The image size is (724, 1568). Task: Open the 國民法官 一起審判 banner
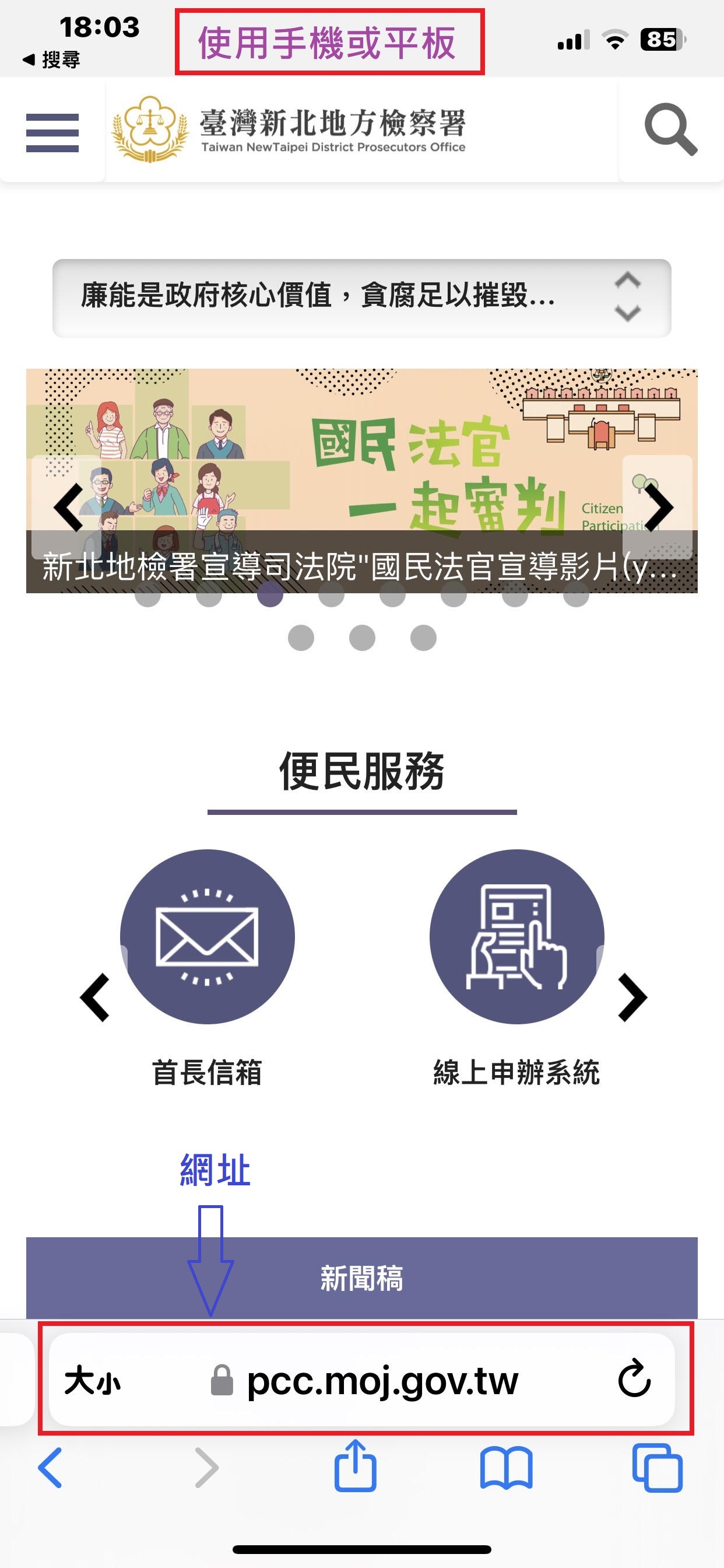[x=361, y=480]
